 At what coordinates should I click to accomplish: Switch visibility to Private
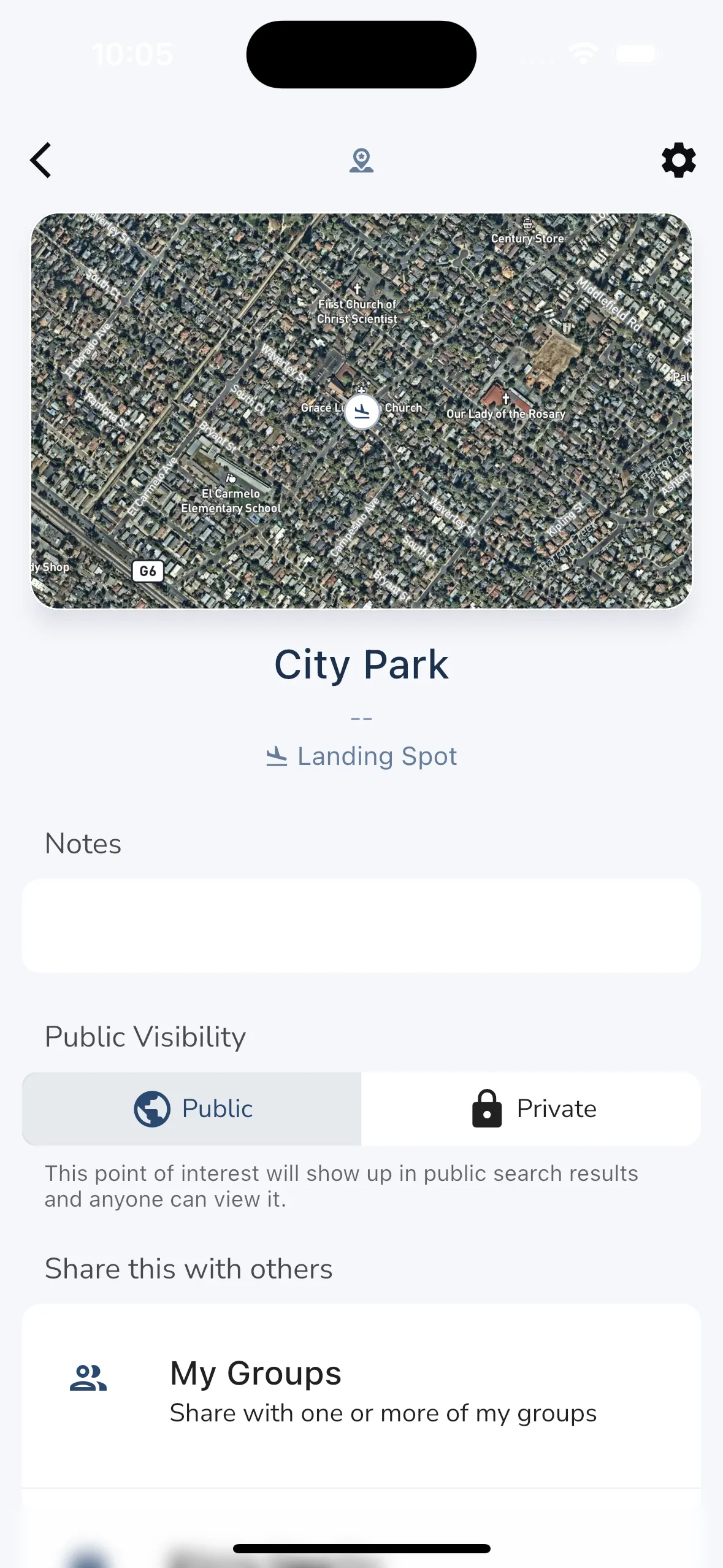531,1109
